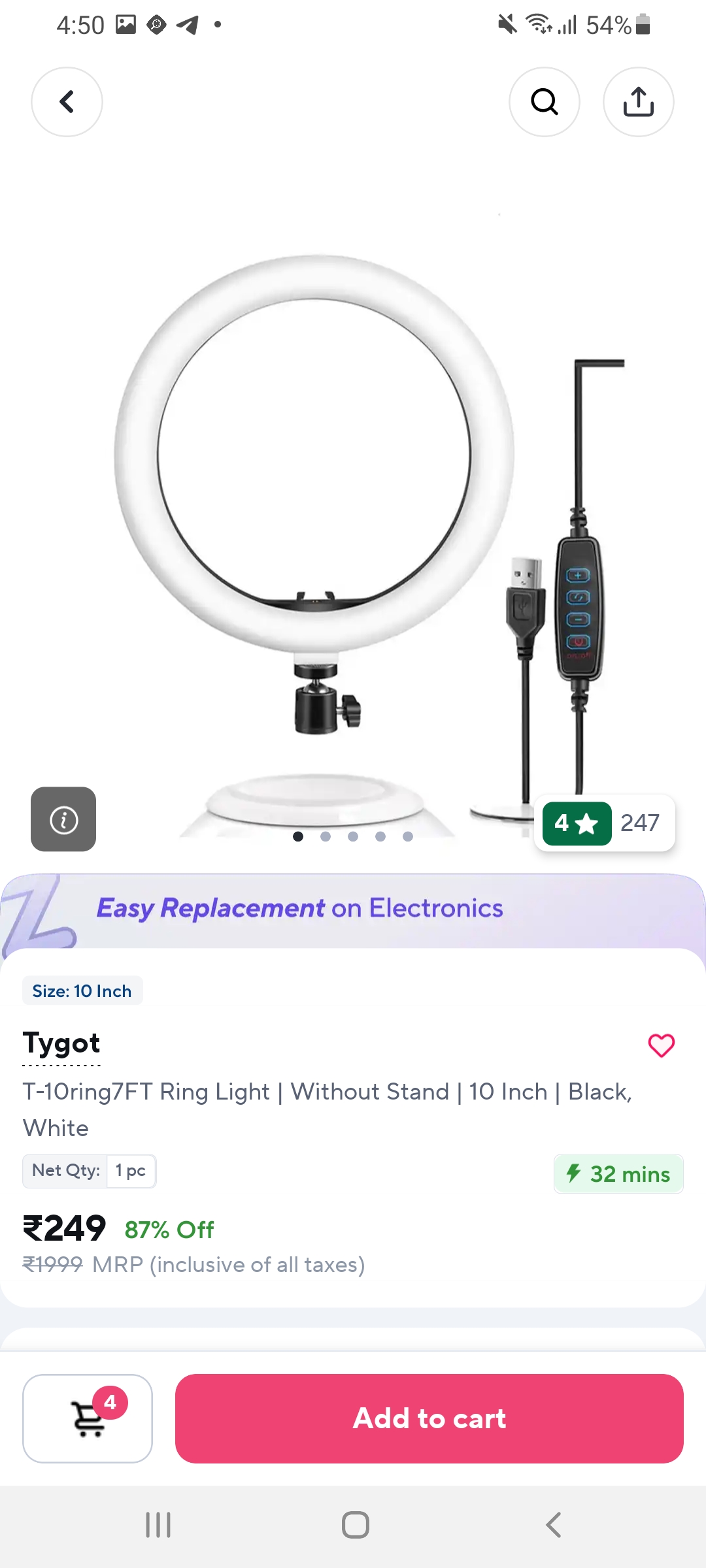Image resolution: width=706 pixels, height=1568 pixels.
Task: Tap Add to cart
Action: tap(429, 1418)
